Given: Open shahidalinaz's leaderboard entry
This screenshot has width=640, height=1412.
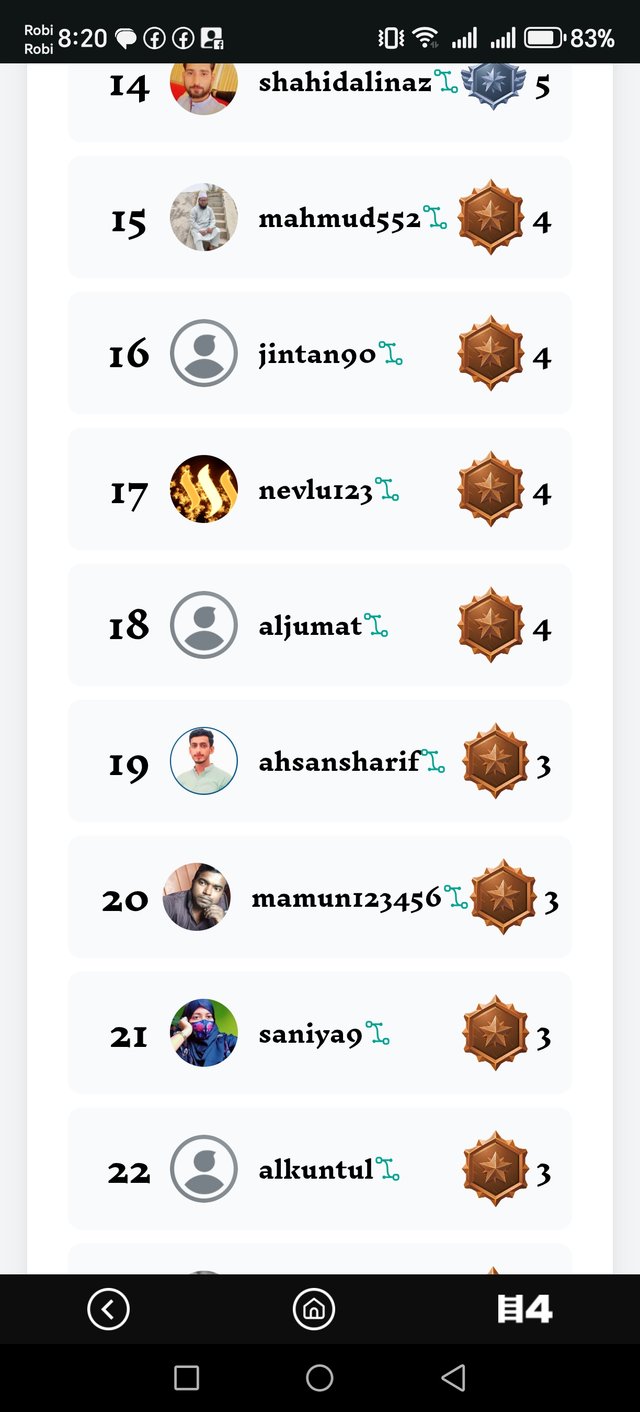Looking at the screenshot, I should (x=344, y=84).
